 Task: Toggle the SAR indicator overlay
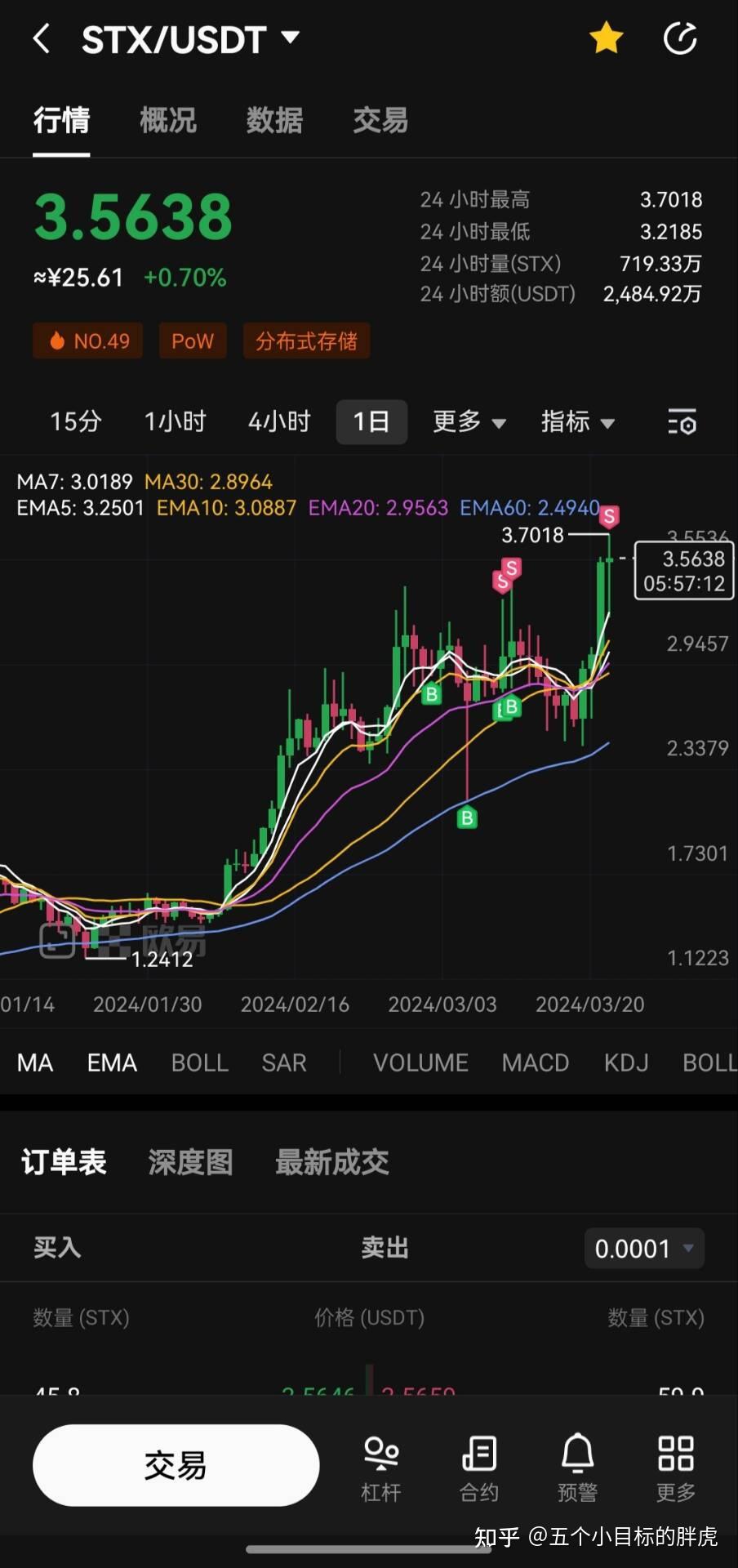[x=282, y=1062]
